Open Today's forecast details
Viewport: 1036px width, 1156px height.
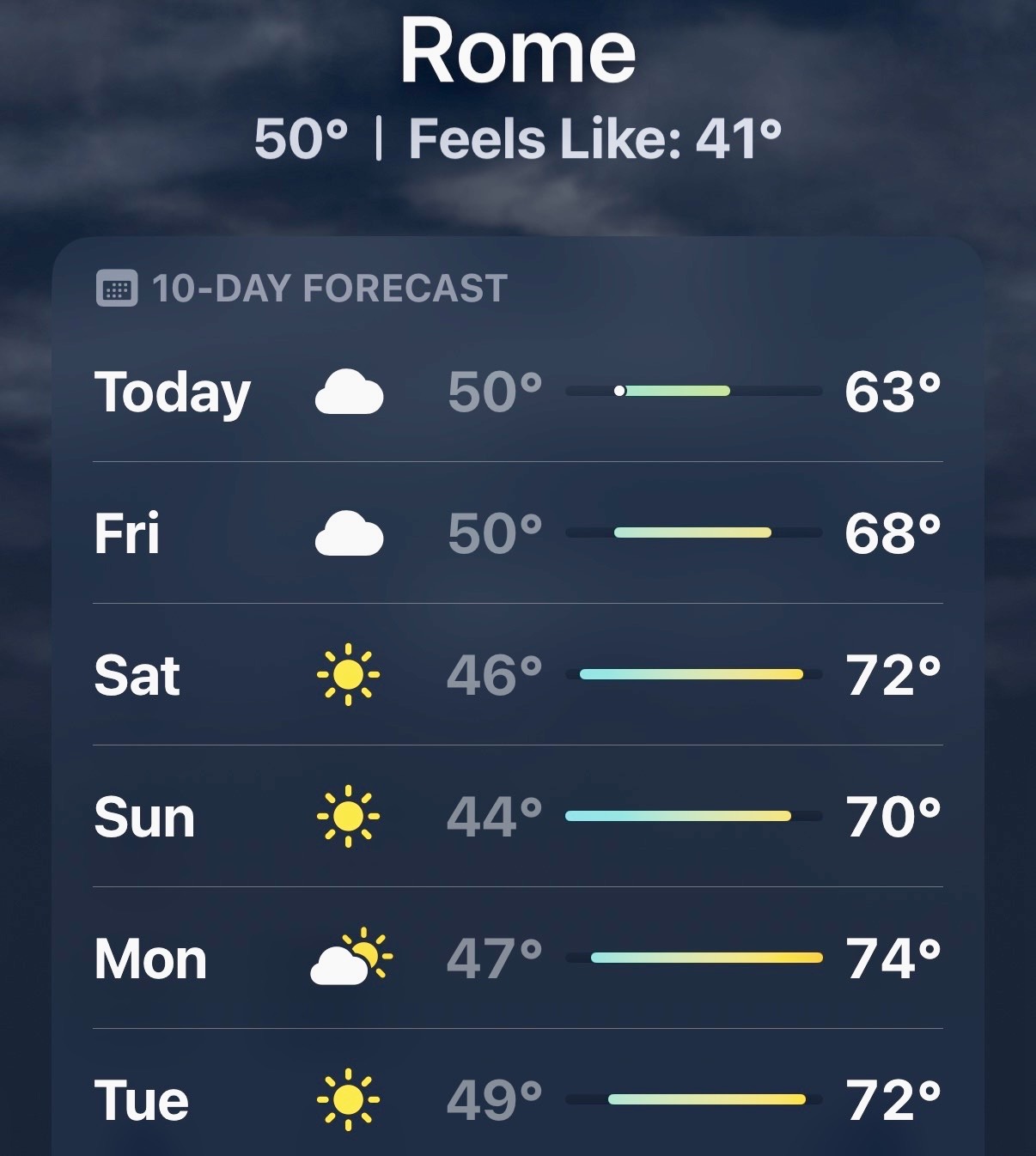[x=517, y=392]
